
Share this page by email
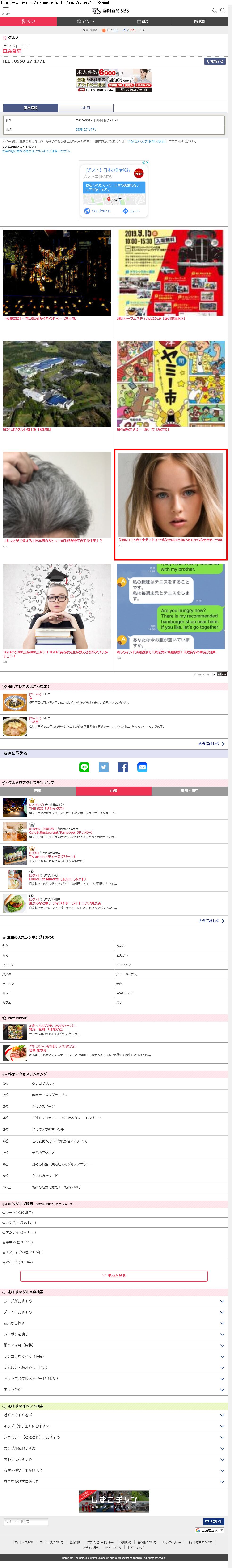142,768
